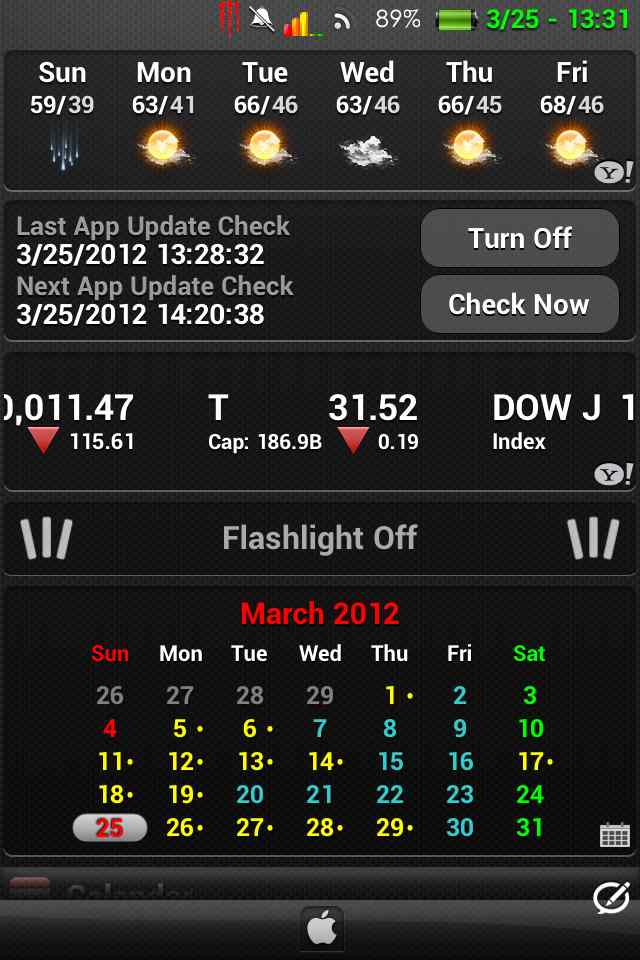Open the edit widgets pencil icon
Viewport: 640px width, 960px height.
click(x=611, y=897)
